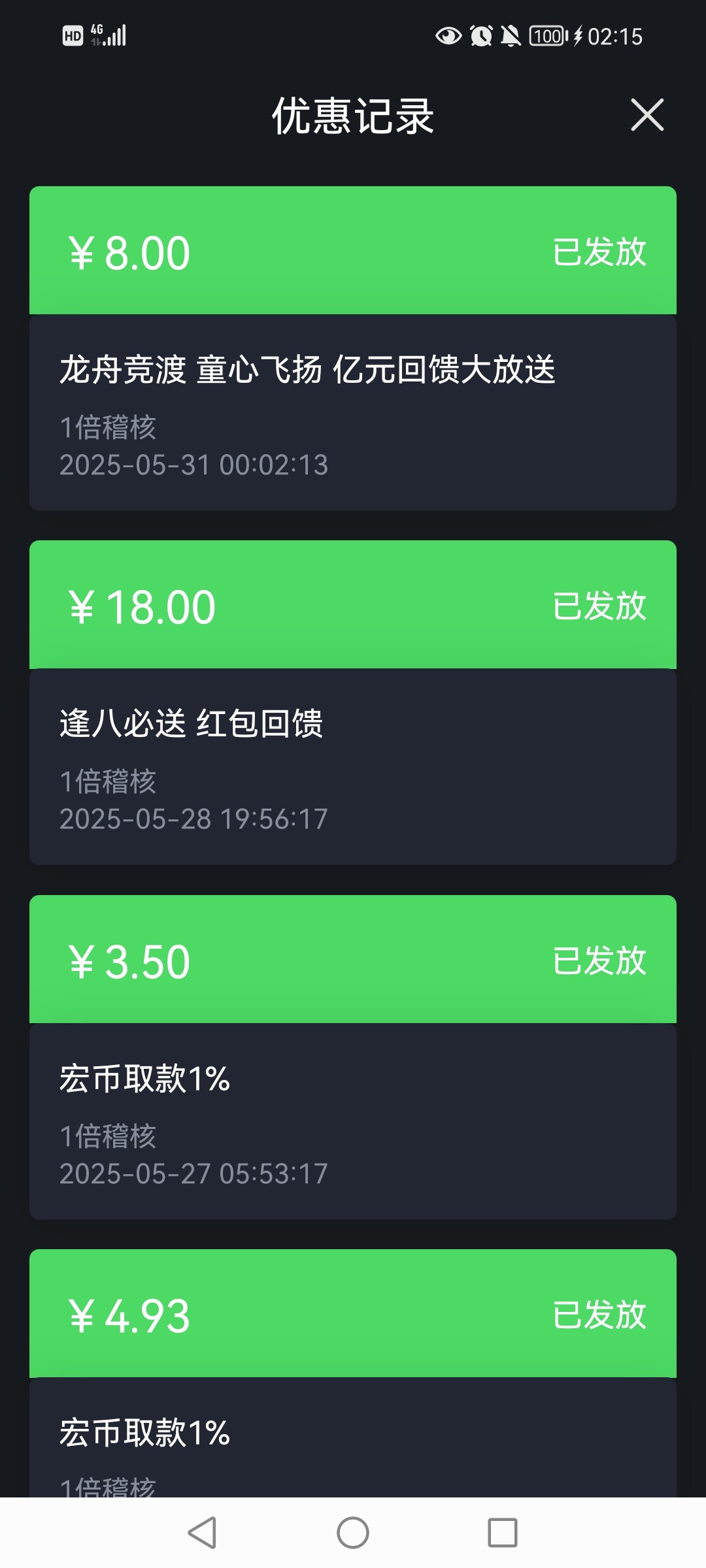This screenshot has width=706, height=1568.
Task: Tap the system home button
Action: pyautogui.click(x=353, y=1533)
